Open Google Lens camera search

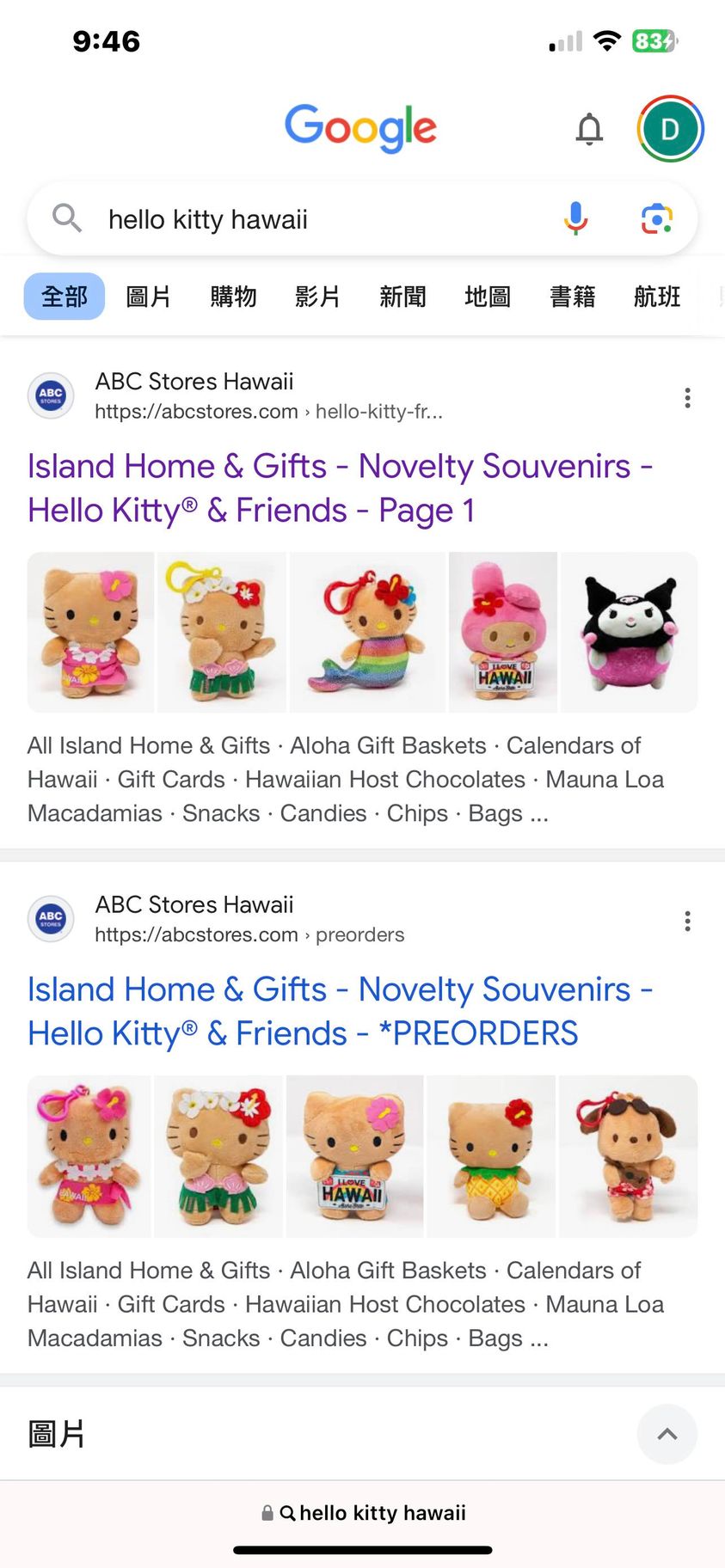click(657, 218)
